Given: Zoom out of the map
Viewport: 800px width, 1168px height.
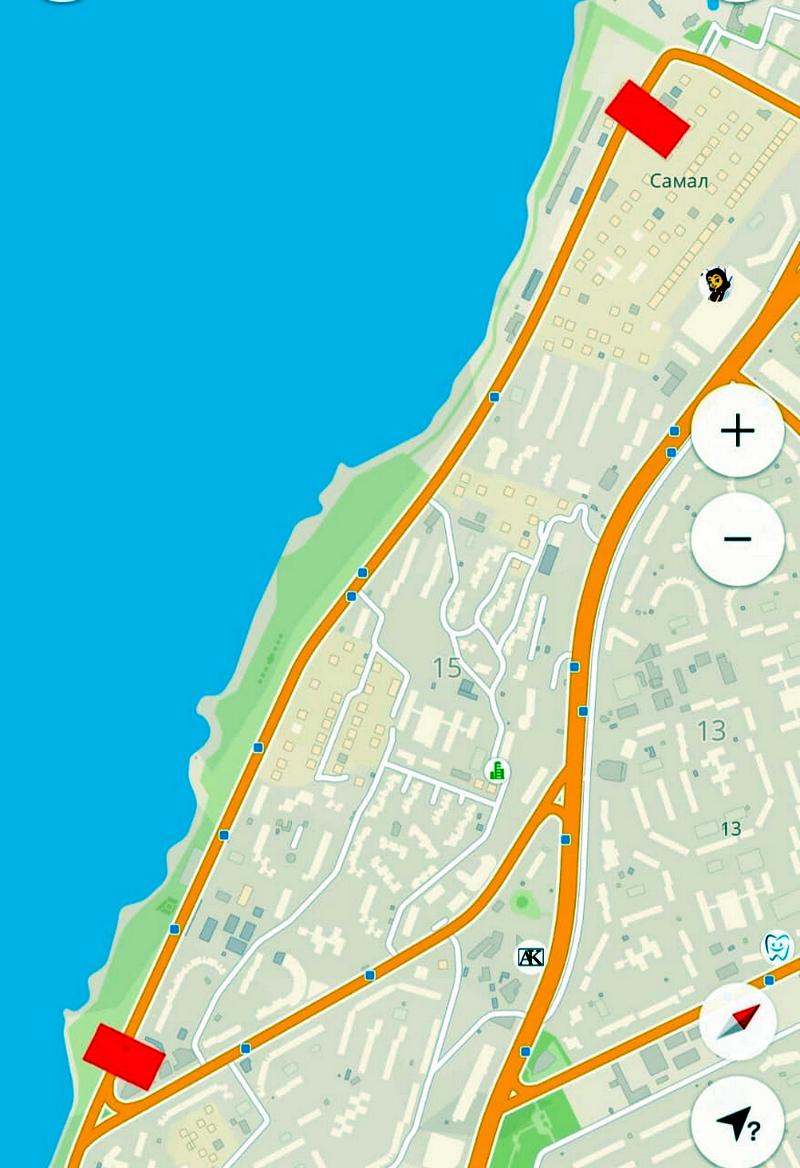Looking at the screenshot, I should point(737,539).
